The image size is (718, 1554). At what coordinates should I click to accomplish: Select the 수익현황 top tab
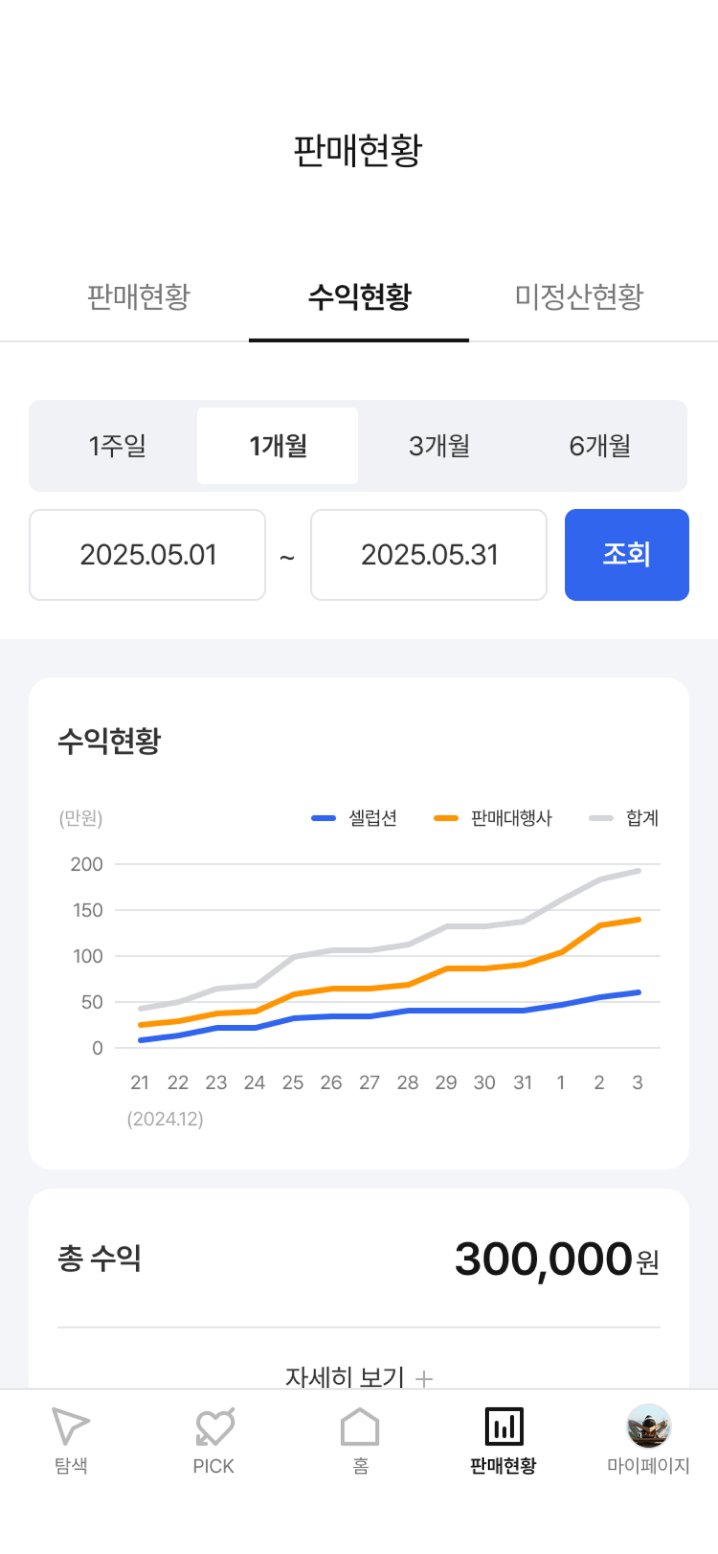tap(359, 297)
